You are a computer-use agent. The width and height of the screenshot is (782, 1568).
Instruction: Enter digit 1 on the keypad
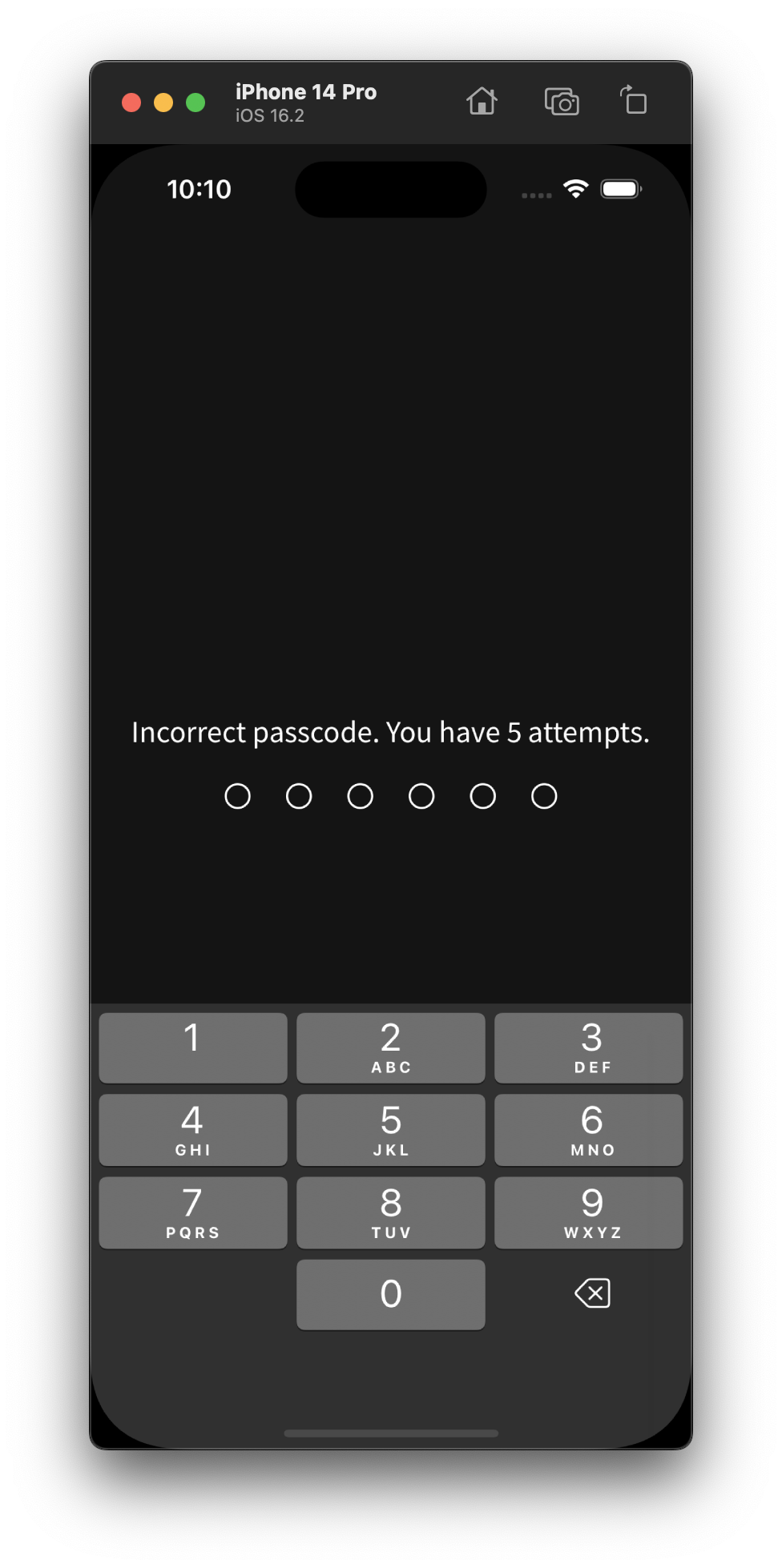(193, 1047)
